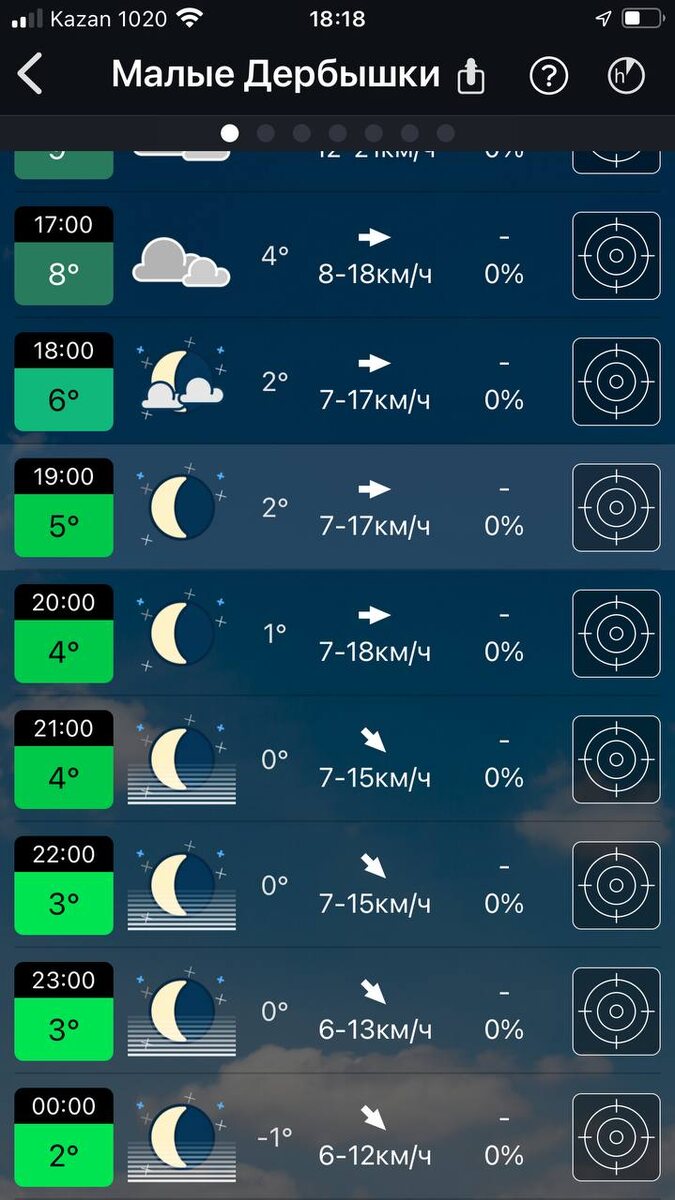Open target details for 18:00 row

616,382
